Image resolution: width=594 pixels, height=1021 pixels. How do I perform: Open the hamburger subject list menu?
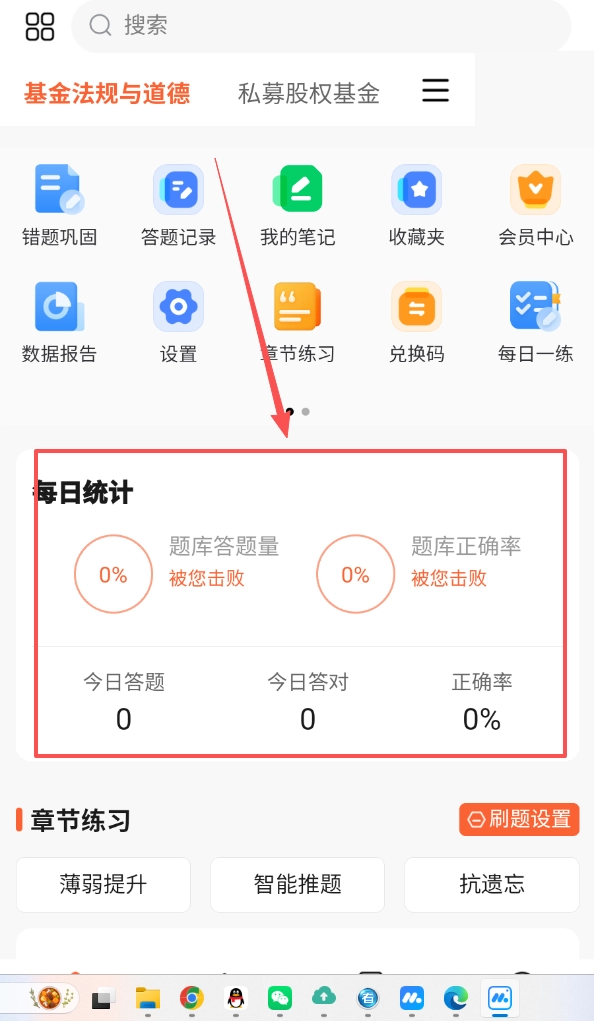click(435, 90)
